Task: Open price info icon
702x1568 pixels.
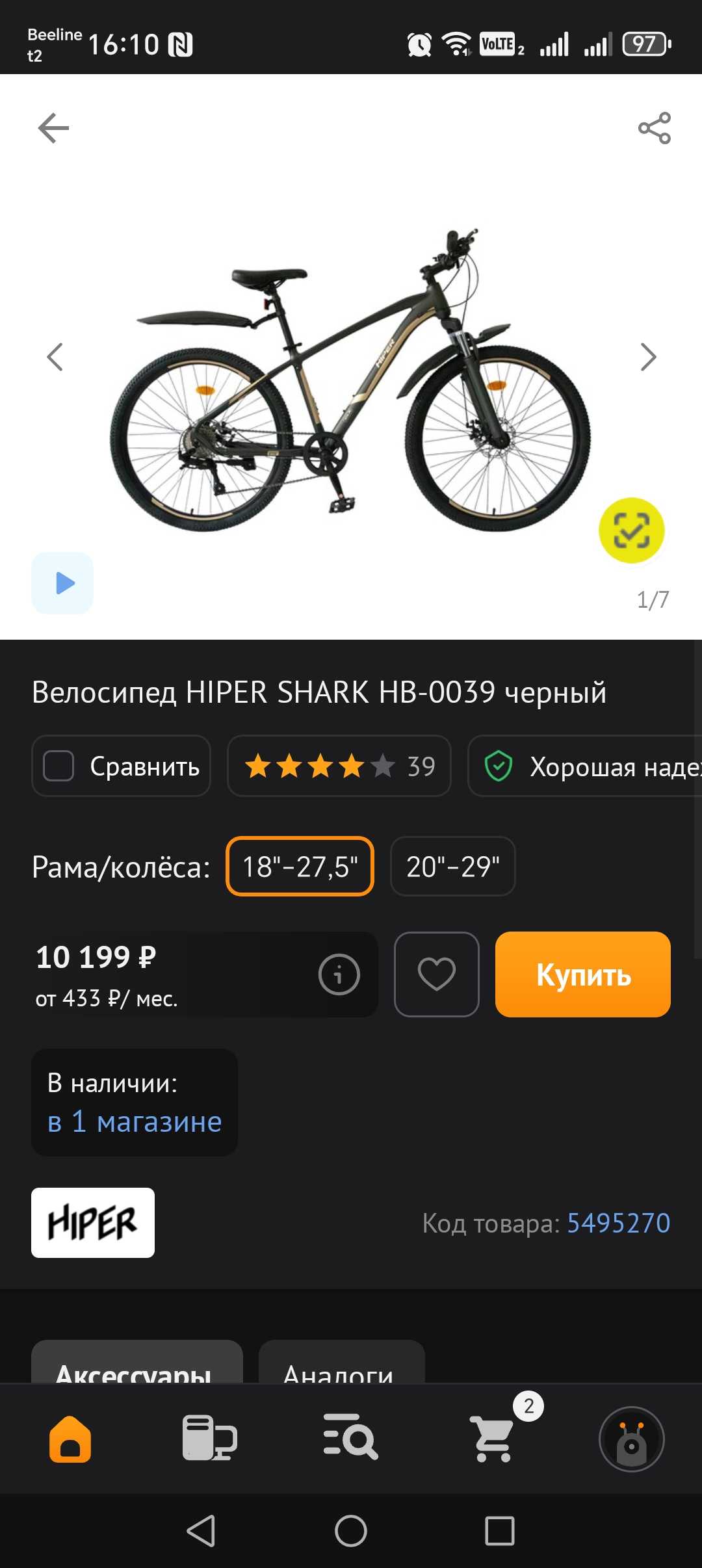Action: pos(339,974)
